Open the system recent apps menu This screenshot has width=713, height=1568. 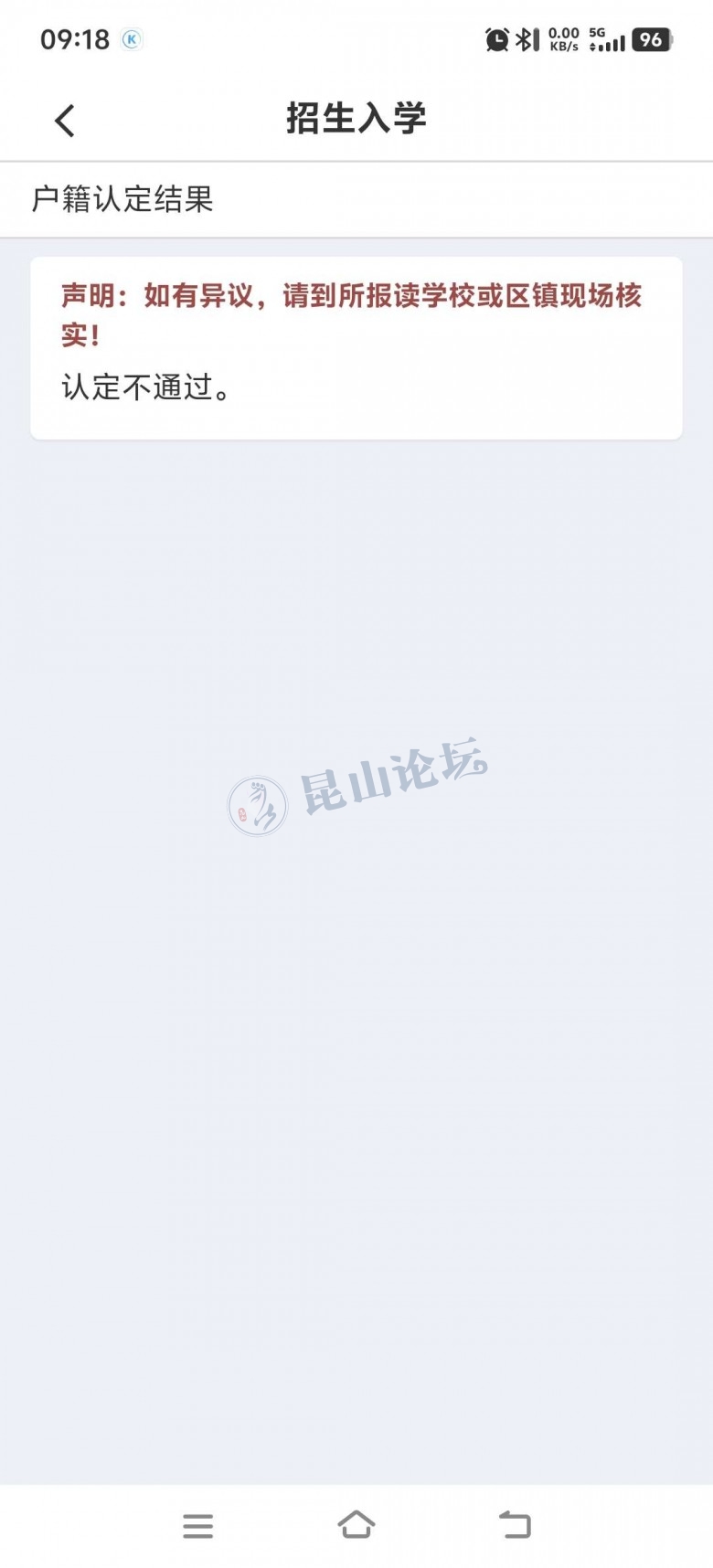click(x=197, y=1525)
